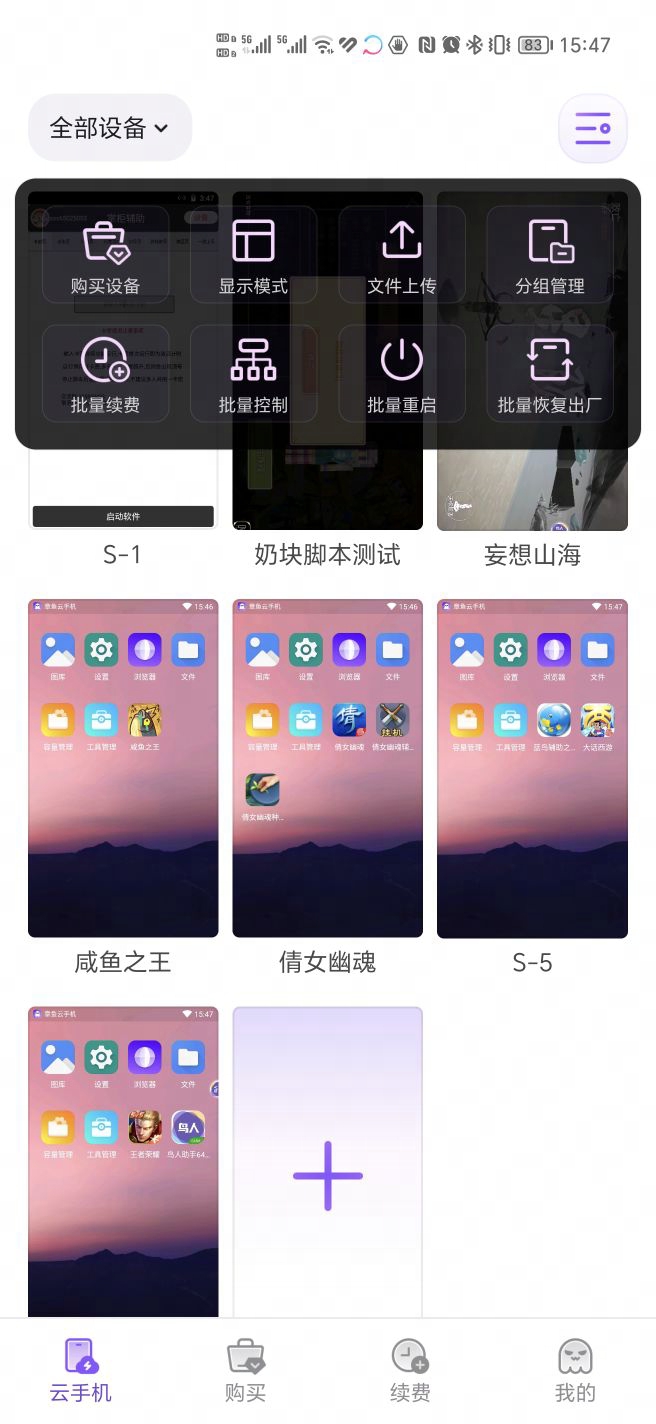Open the 咸鱼之王 cloud phone
656x1424 pixels.
(123, 768)
